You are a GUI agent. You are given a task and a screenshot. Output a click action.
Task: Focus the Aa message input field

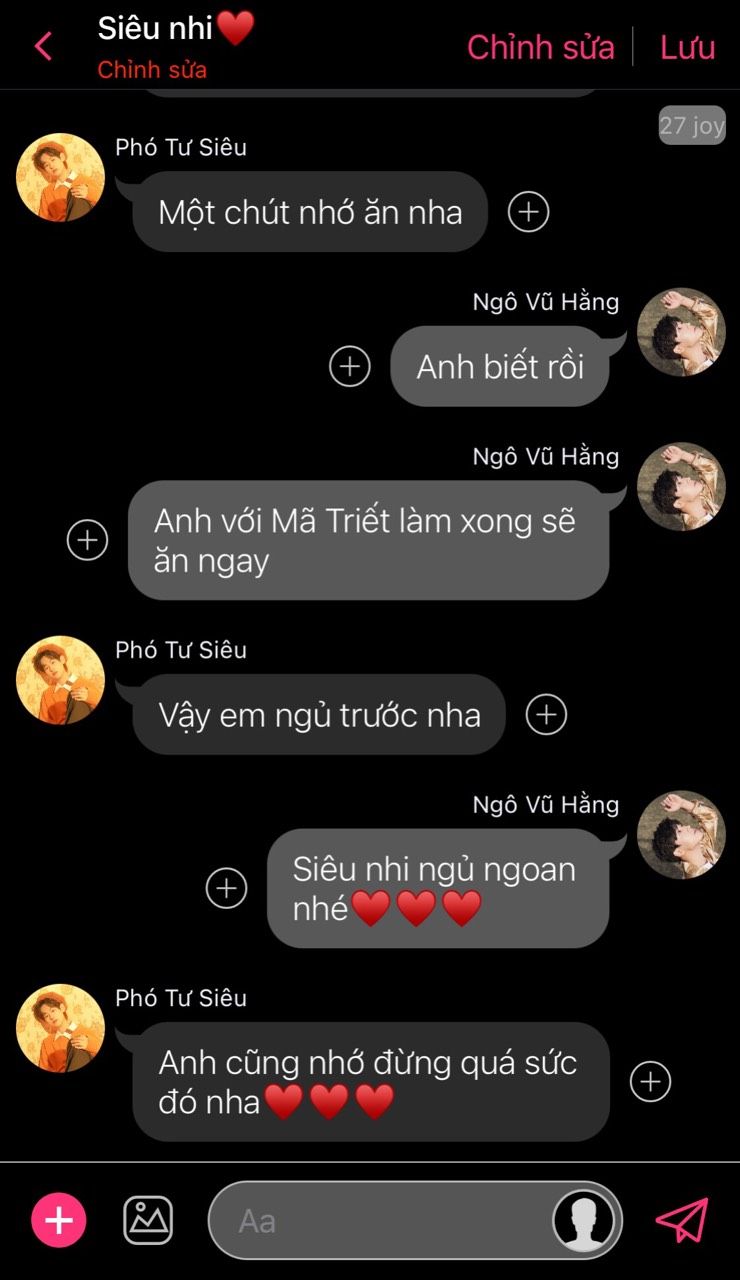pos(380,1220)
